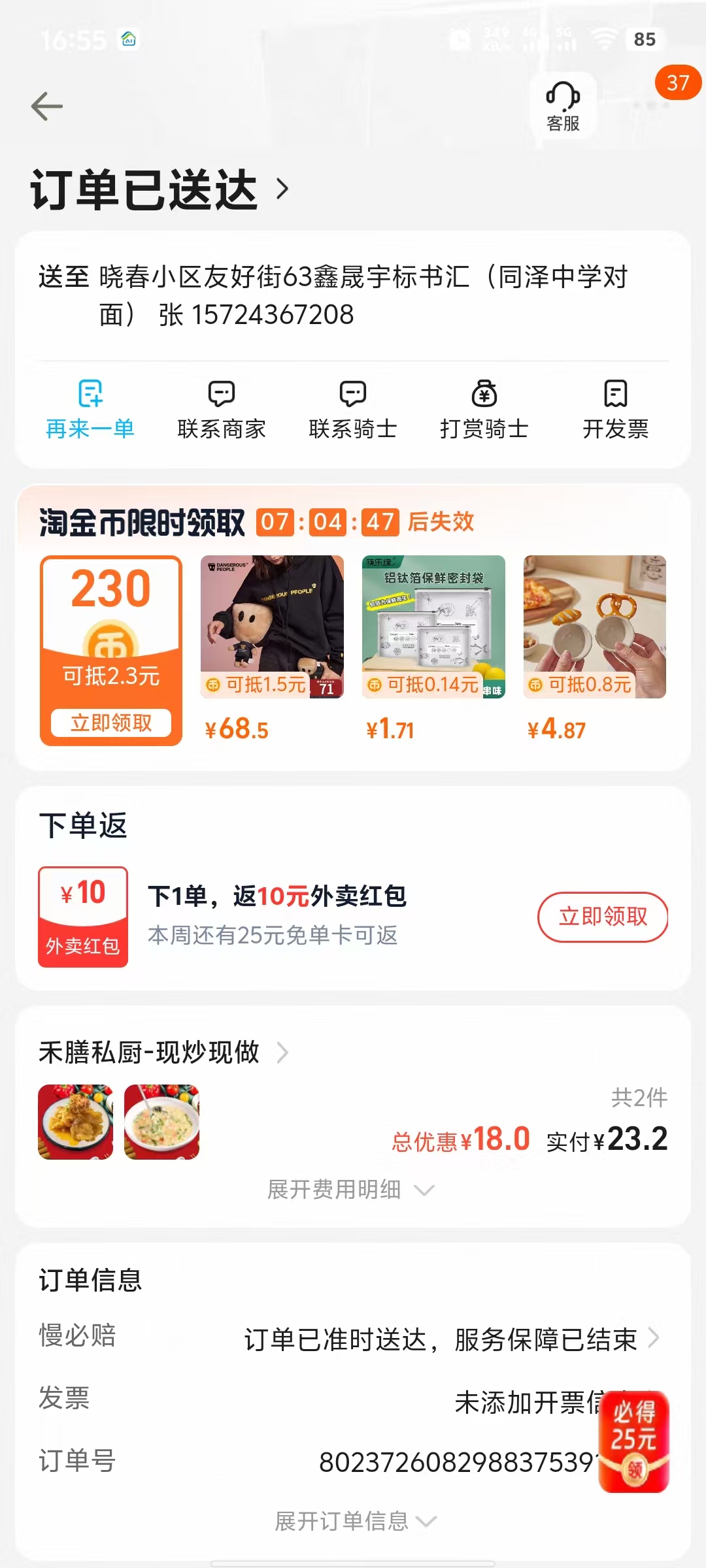Claim the 230 coins with 立即领取
Viewport: 706px width, 1568px height.
coord(111,723)
